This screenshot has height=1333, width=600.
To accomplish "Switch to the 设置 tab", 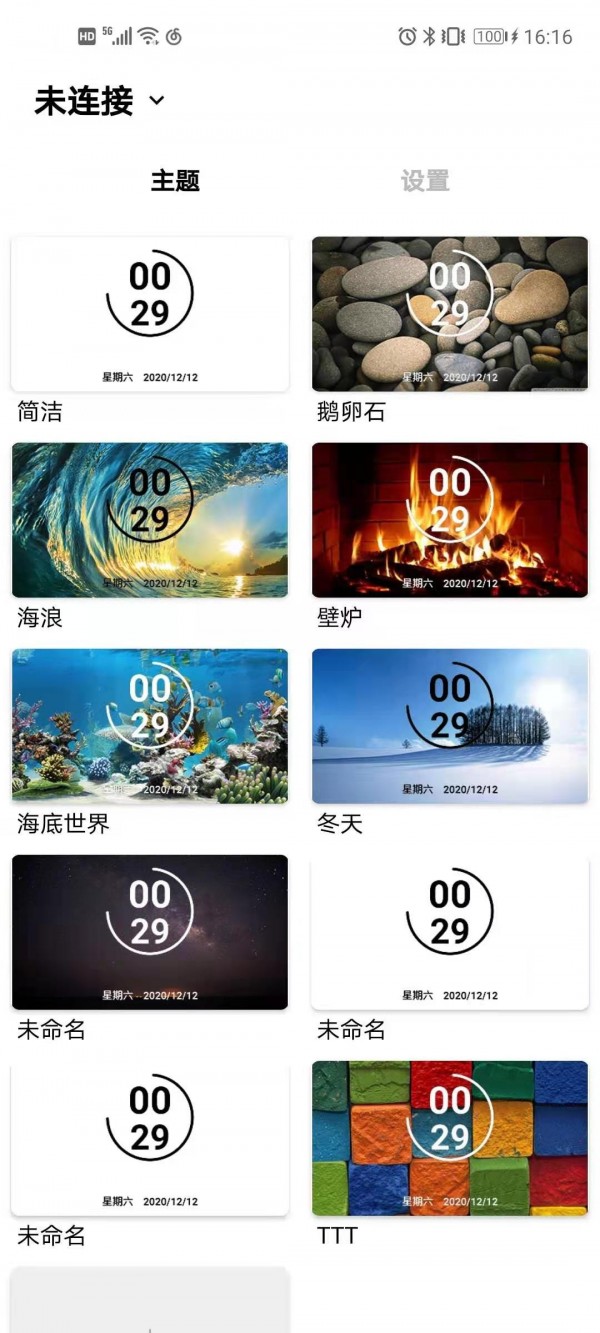I will pyautogui.click(x=425, y=181).
